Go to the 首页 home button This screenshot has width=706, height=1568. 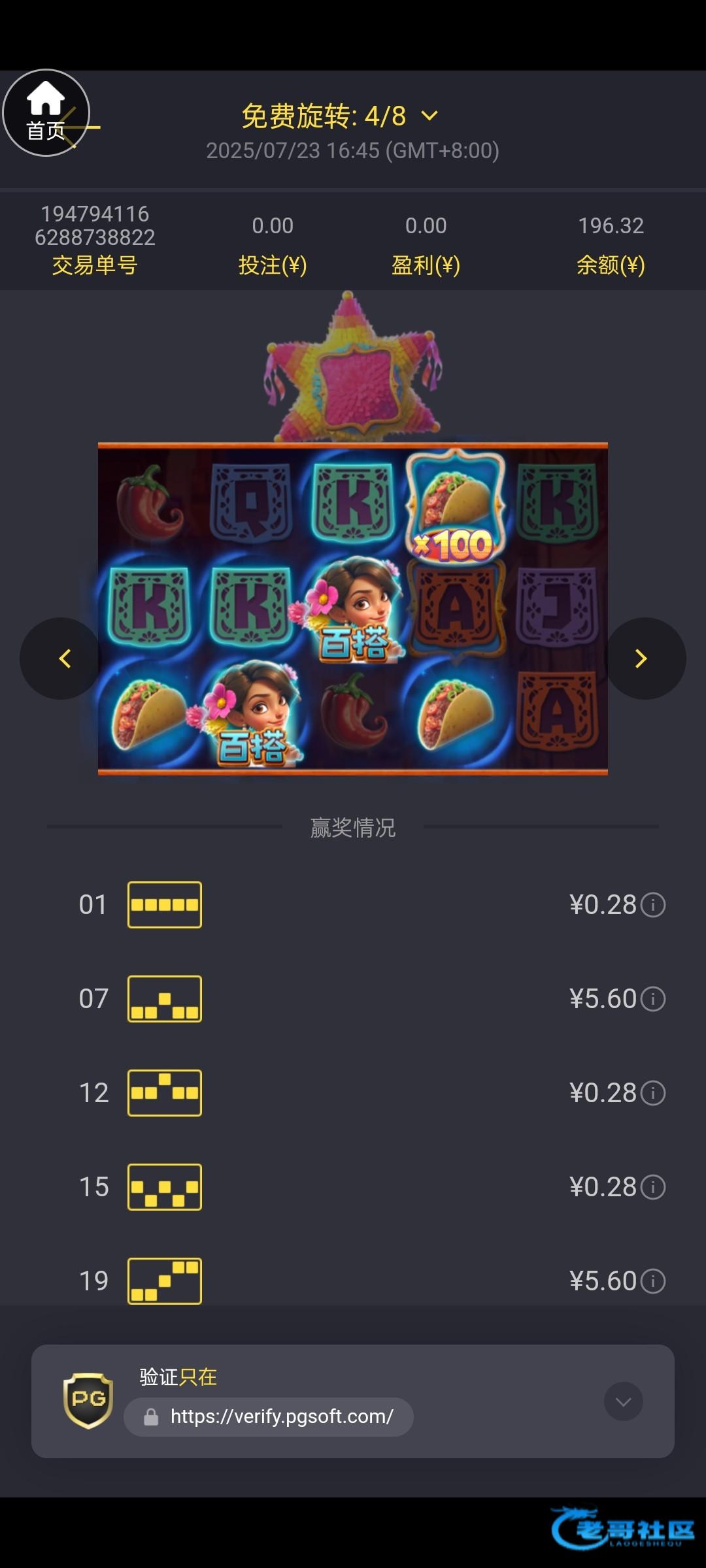point(46,112)
